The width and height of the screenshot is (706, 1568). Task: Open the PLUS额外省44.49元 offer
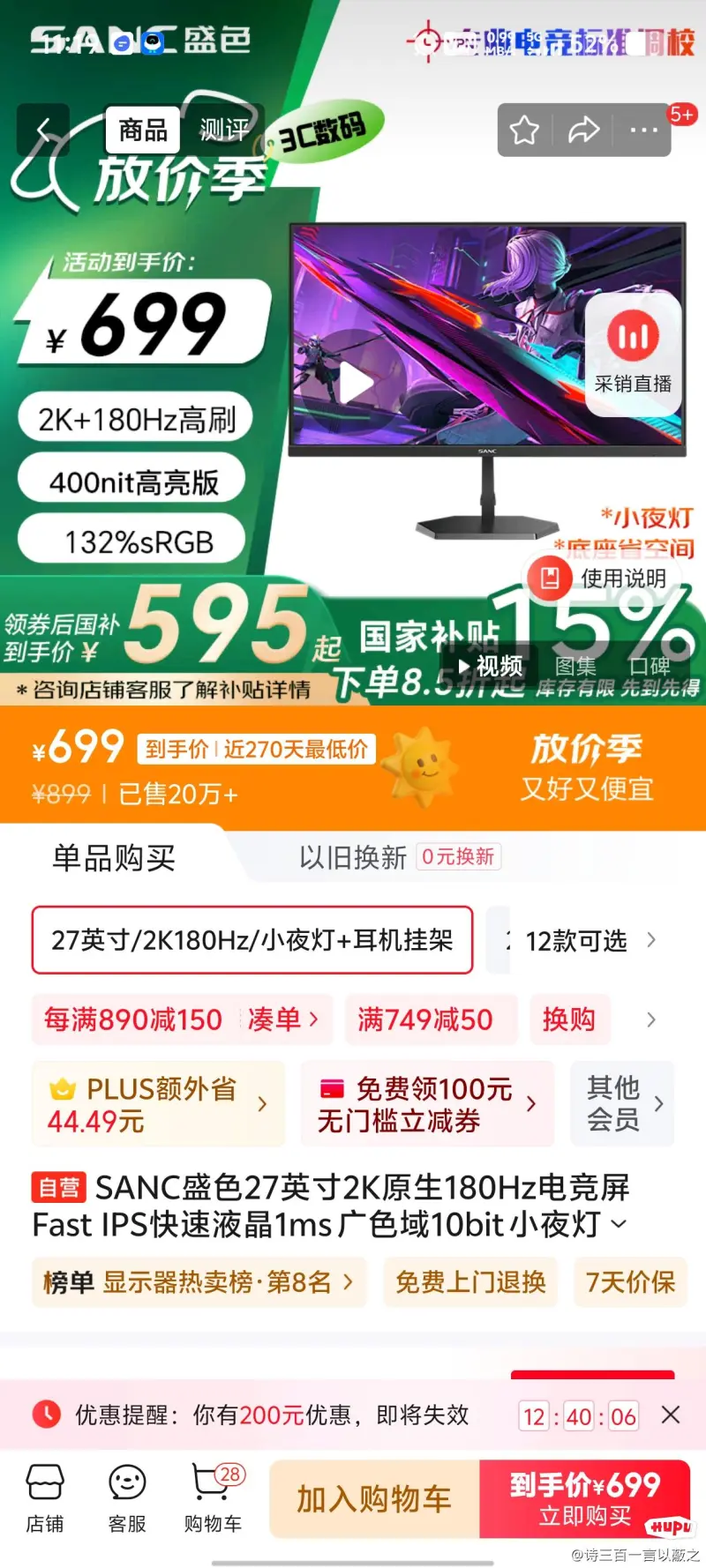[159, 1104]
